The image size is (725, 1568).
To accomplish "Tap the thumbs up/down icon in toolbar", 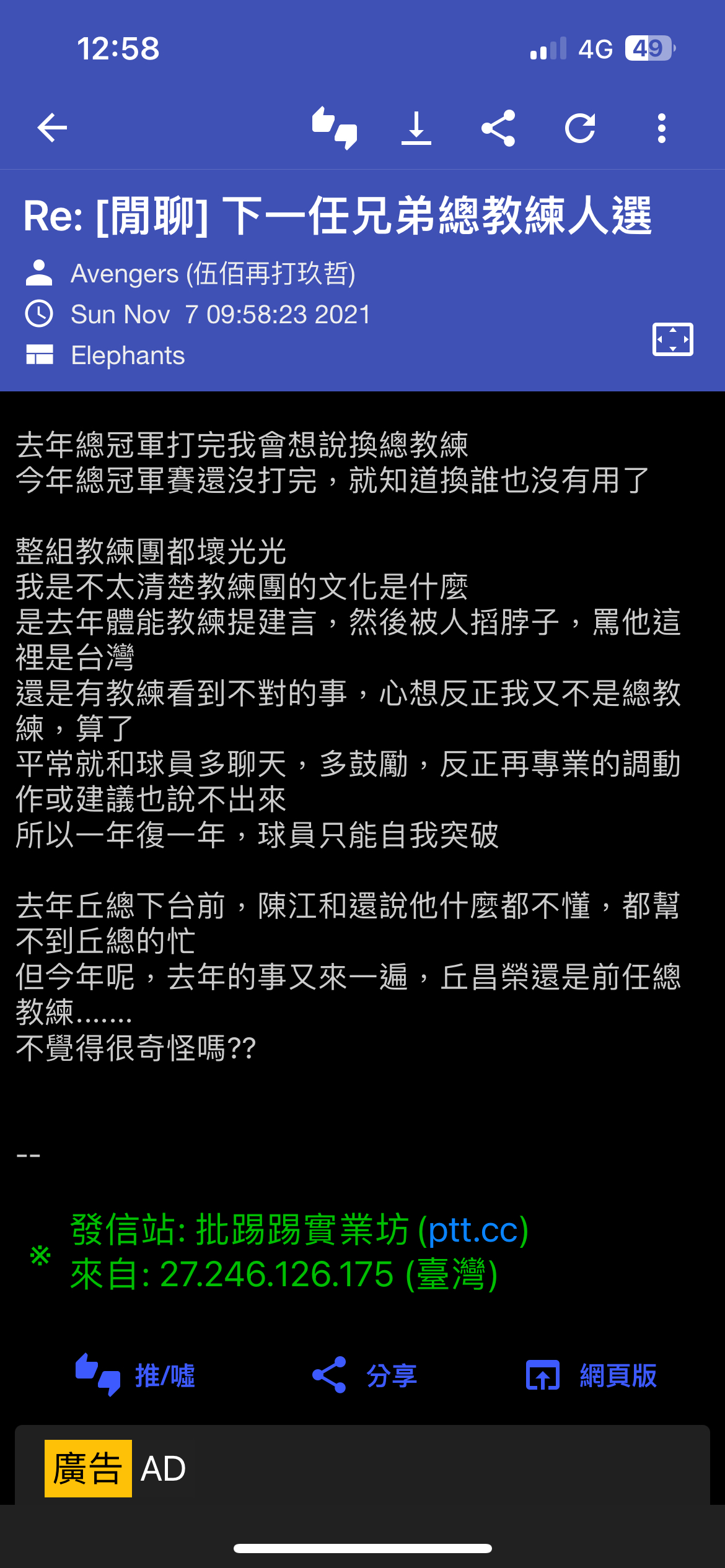I will tap(335, 128).
